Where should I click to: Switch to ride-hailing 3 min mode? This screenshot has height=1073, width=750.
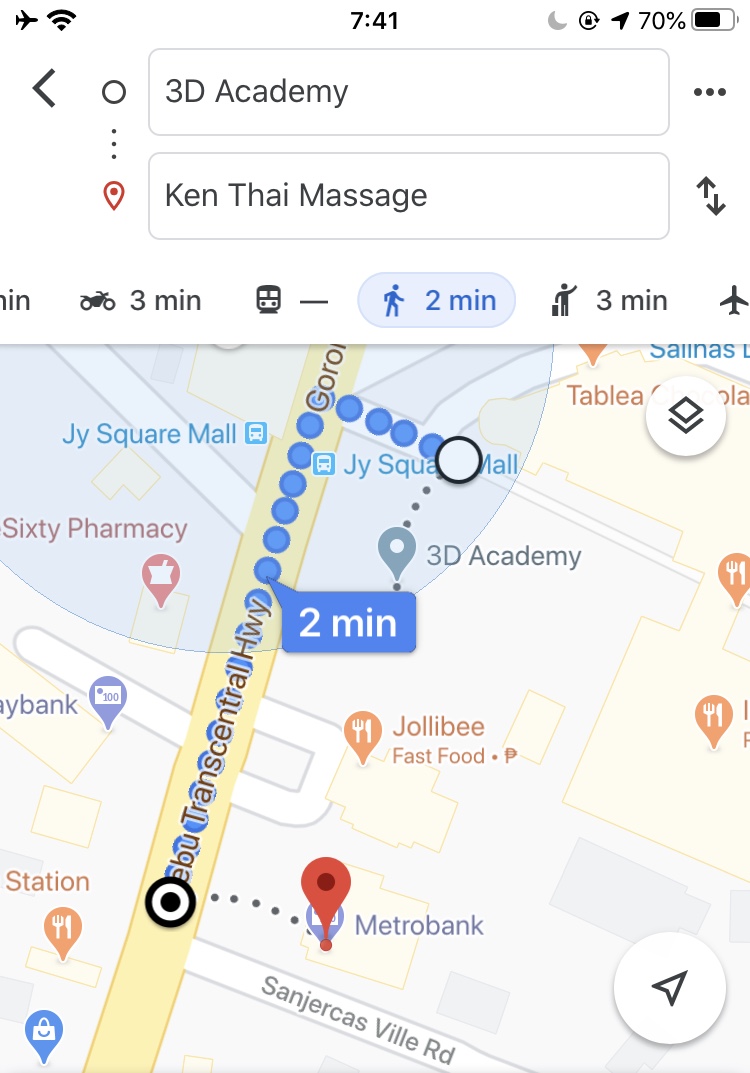coord(609,300)
